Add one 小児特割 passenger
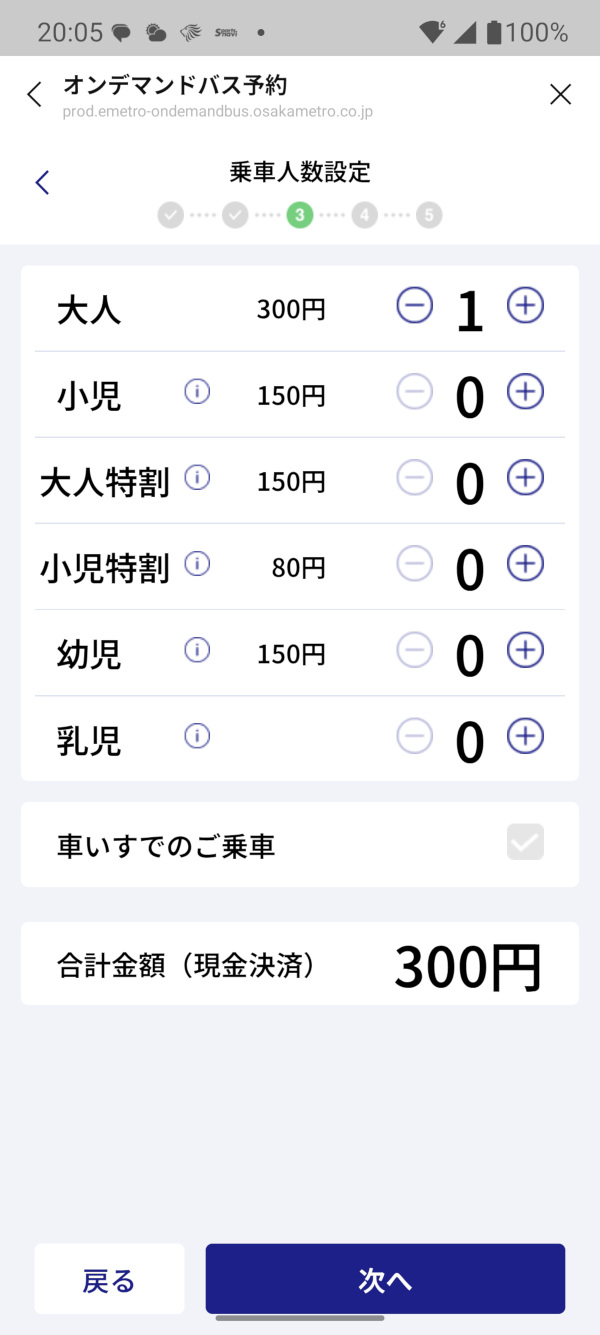Image resolution: width=600 pixels, height=1335 pixels. click(x=525, y=564)
